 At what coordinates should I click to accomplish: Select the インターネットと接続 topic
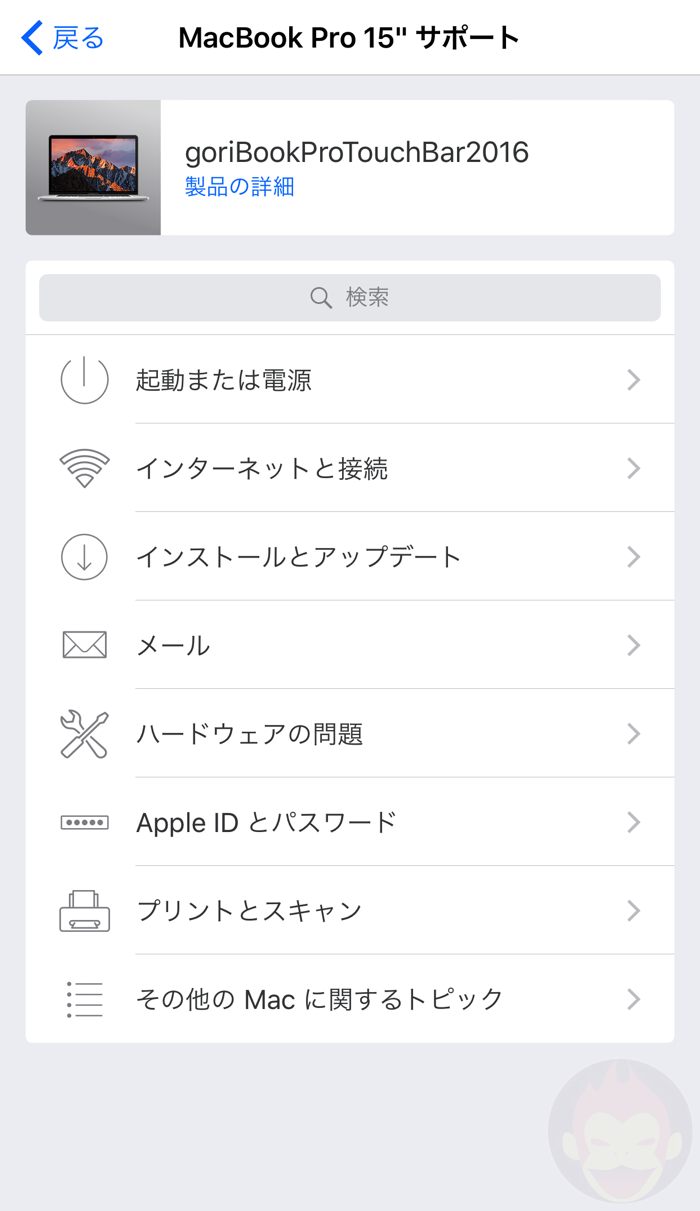[350, 468]
